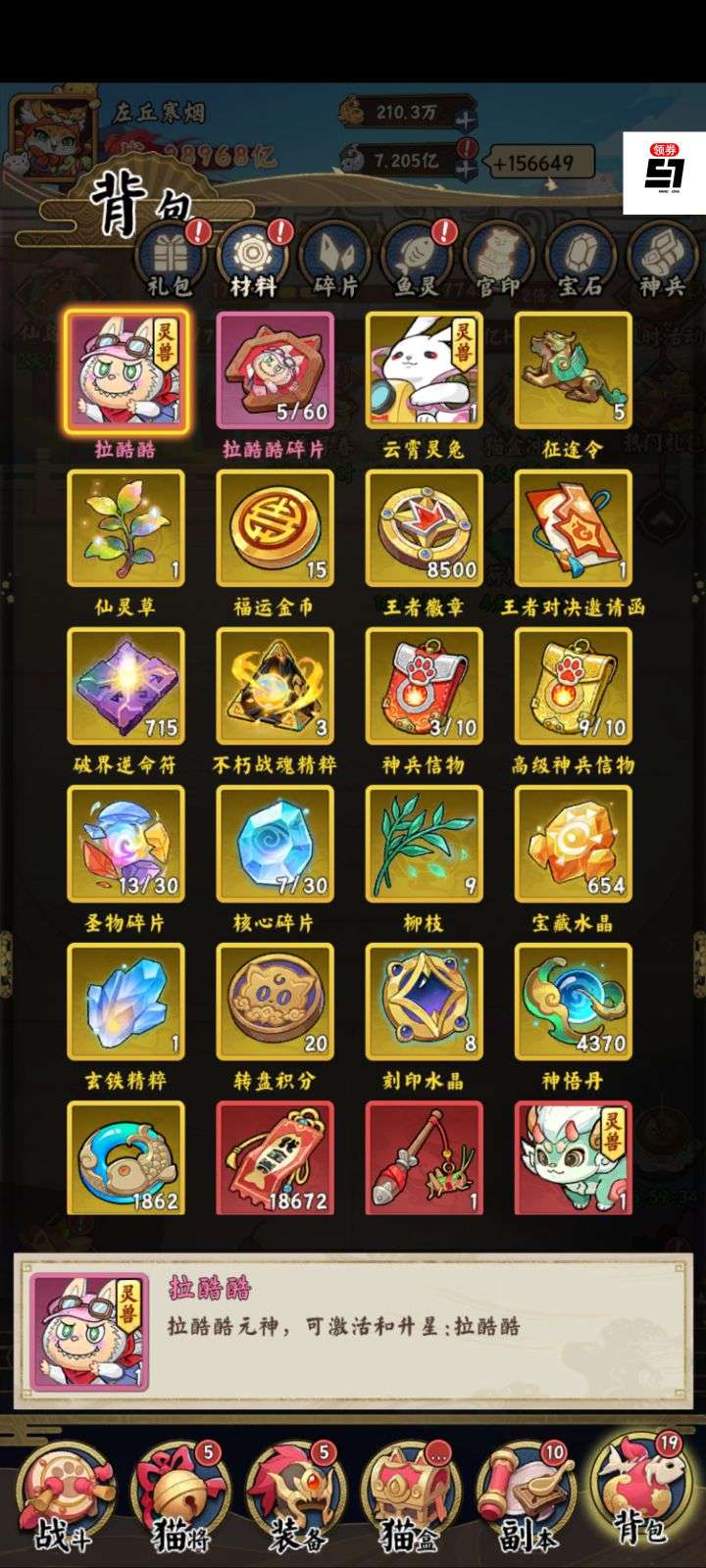Image resolution: width=706 pixels, height=1568 pixels.
Task: Open the 领券 coupon floating button
Action: tap(664, 173)
